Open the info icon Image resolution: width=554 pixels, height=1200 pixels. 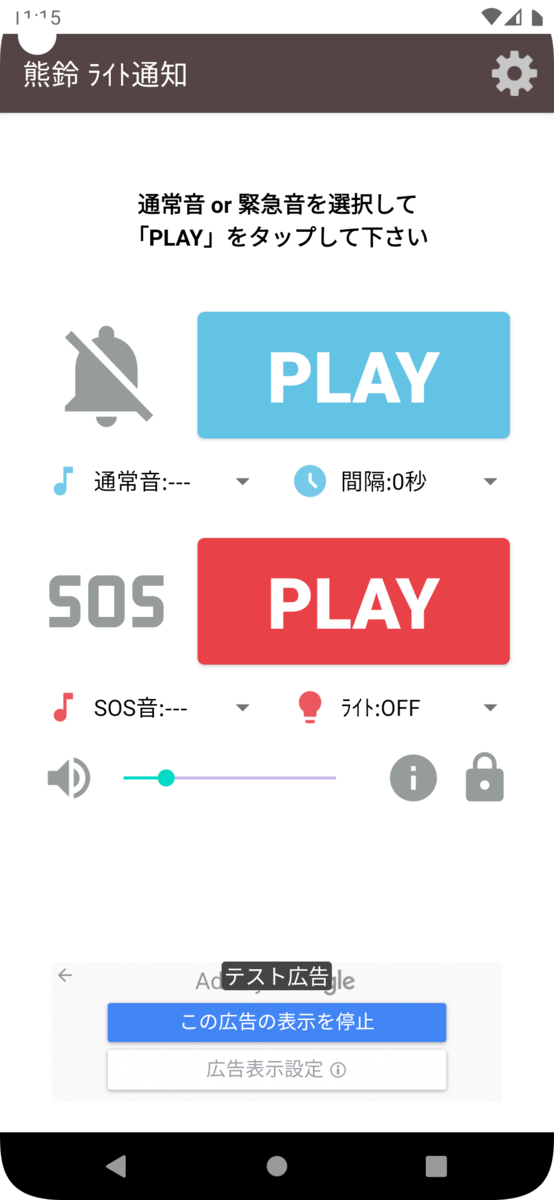click(413, 778)
